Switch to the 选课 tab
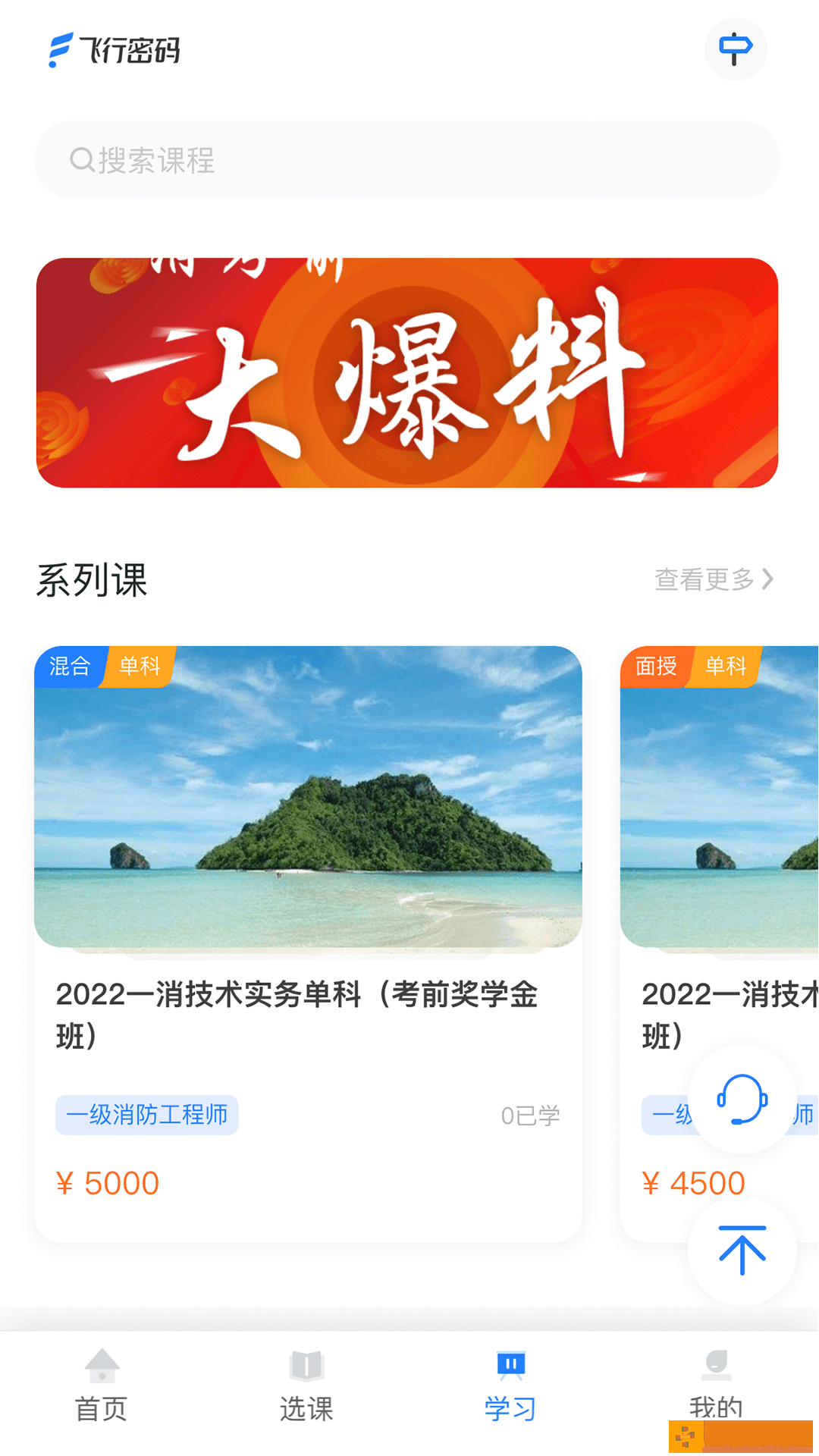This screenshot has width=819, height=1456. tap(306, 1386)
